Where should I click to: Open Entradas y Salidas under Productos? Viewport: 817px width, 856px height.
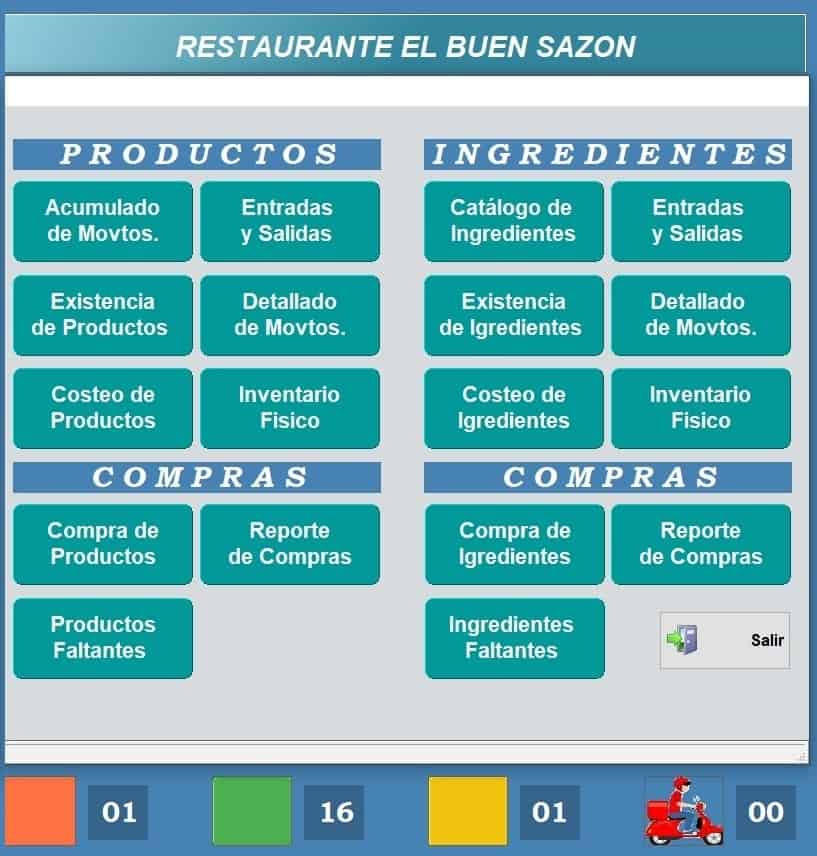tap(290, 221)
